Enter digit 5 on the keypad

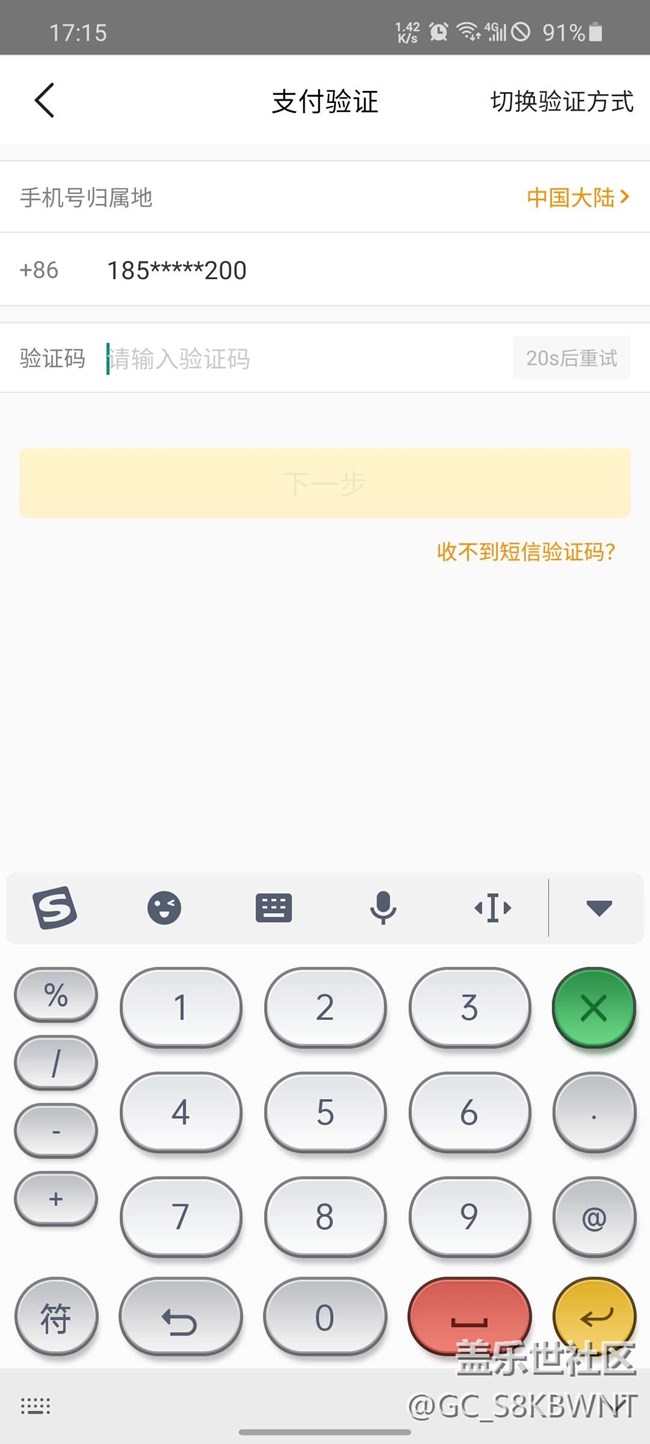325,1112
